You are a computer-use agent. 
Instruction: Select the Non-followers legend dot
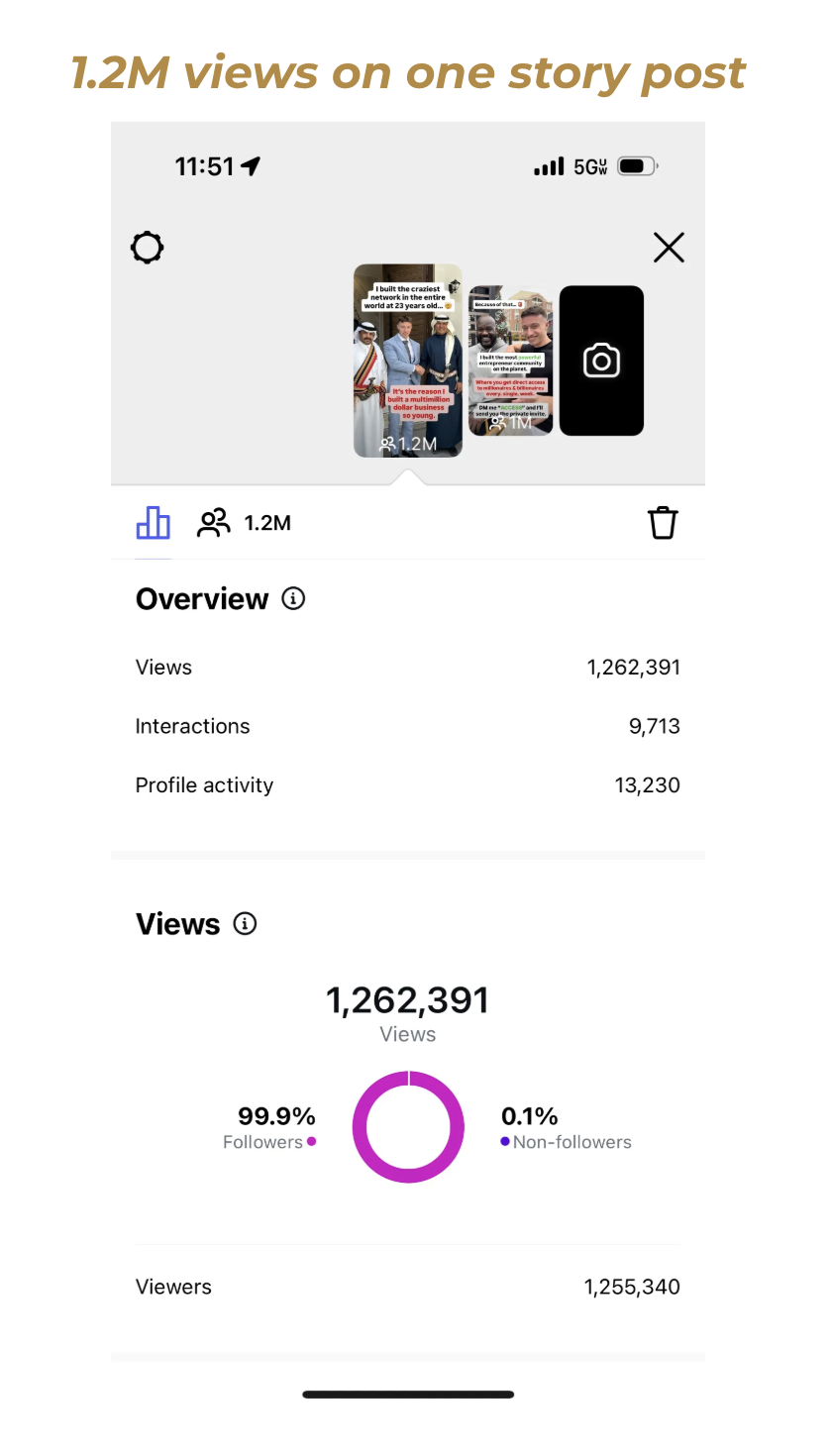pyautogui.click(x=505, y=1142)
